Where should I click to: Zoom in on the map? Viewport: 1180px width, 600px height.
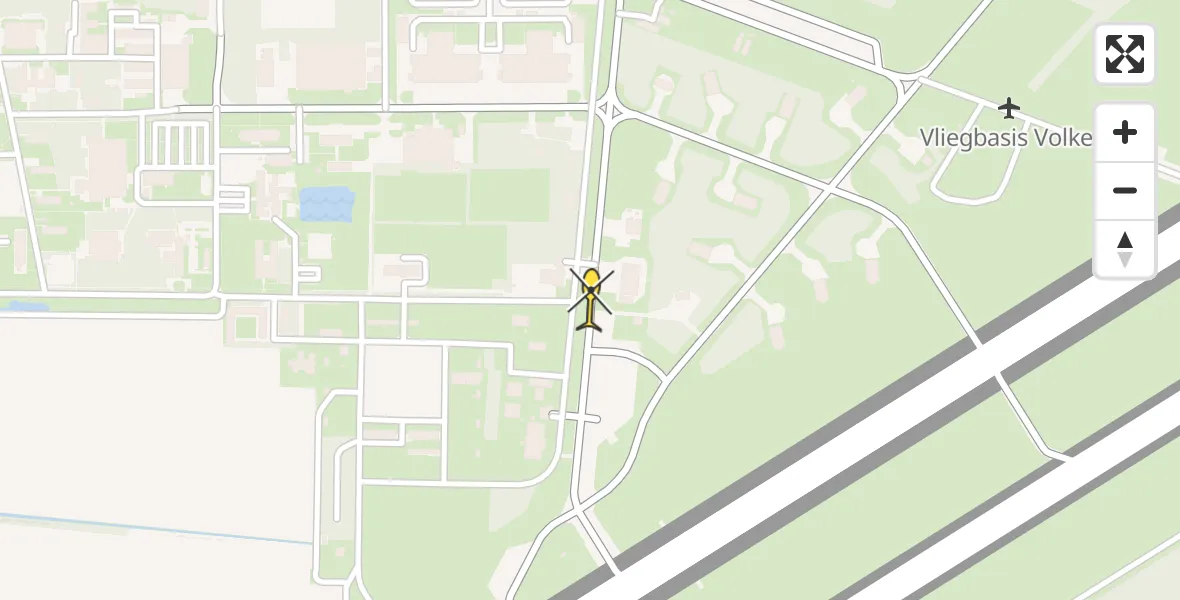(x=1125, y=133)
